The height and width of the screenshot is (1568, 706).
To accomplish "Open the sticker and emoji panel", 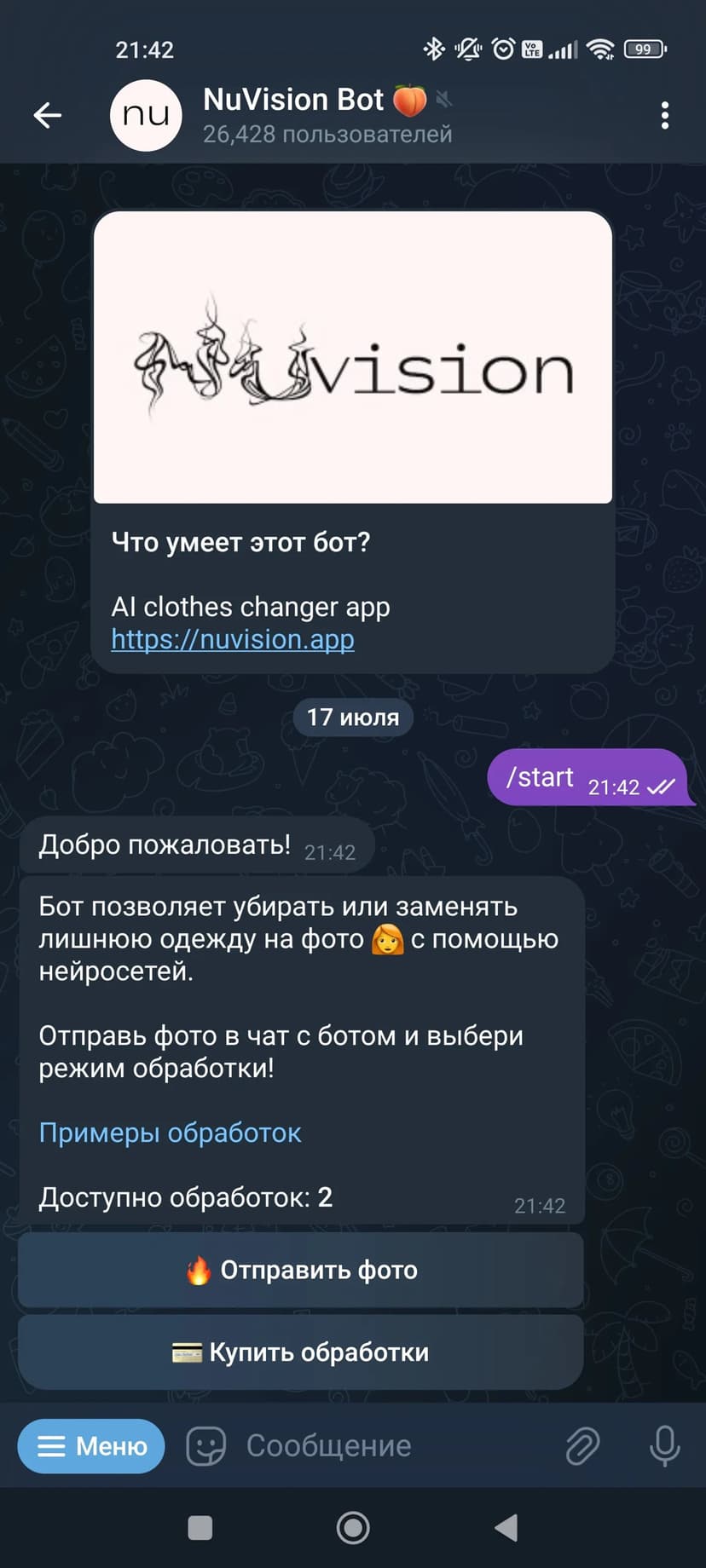I will (x=205, y=1446).
